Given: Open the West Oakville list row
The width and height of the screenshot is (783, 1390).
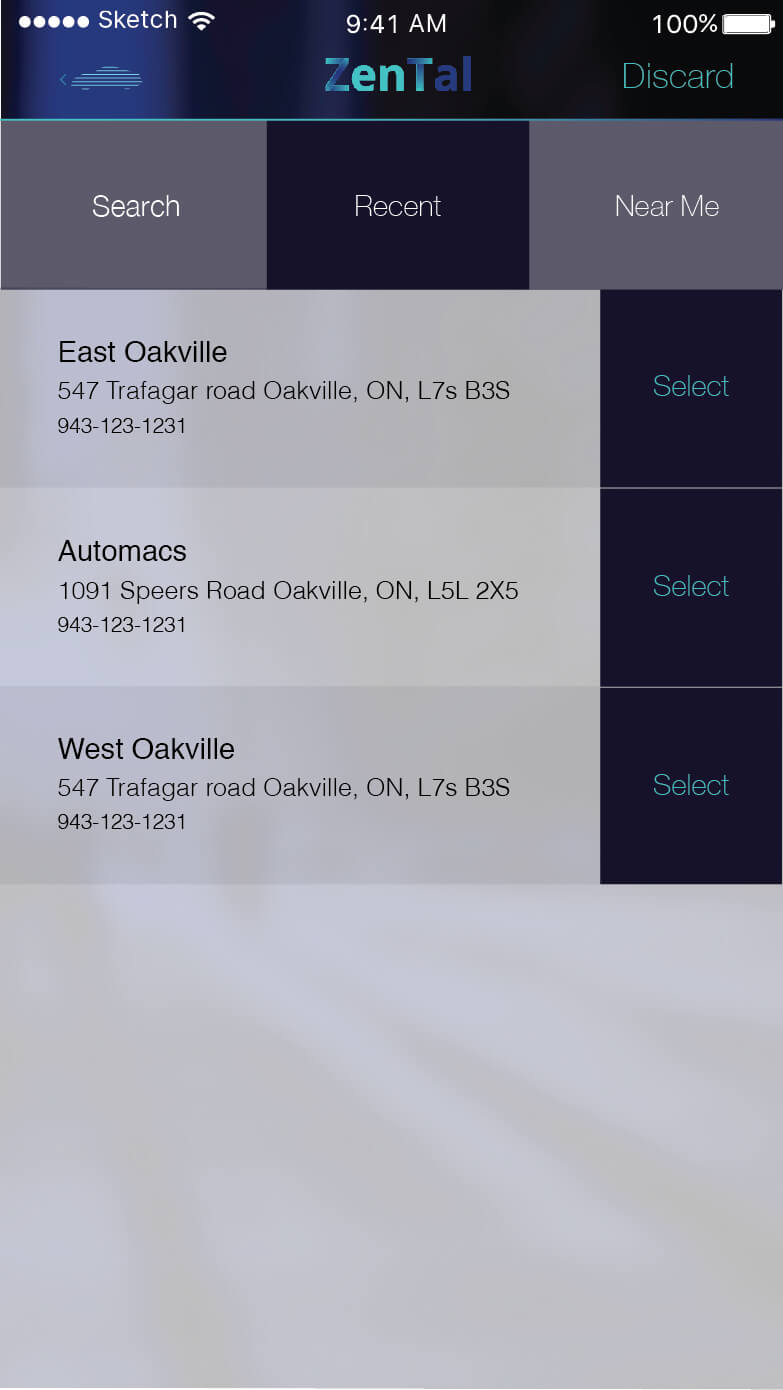Looking at the screenshot, I should [x=300, y=786].
